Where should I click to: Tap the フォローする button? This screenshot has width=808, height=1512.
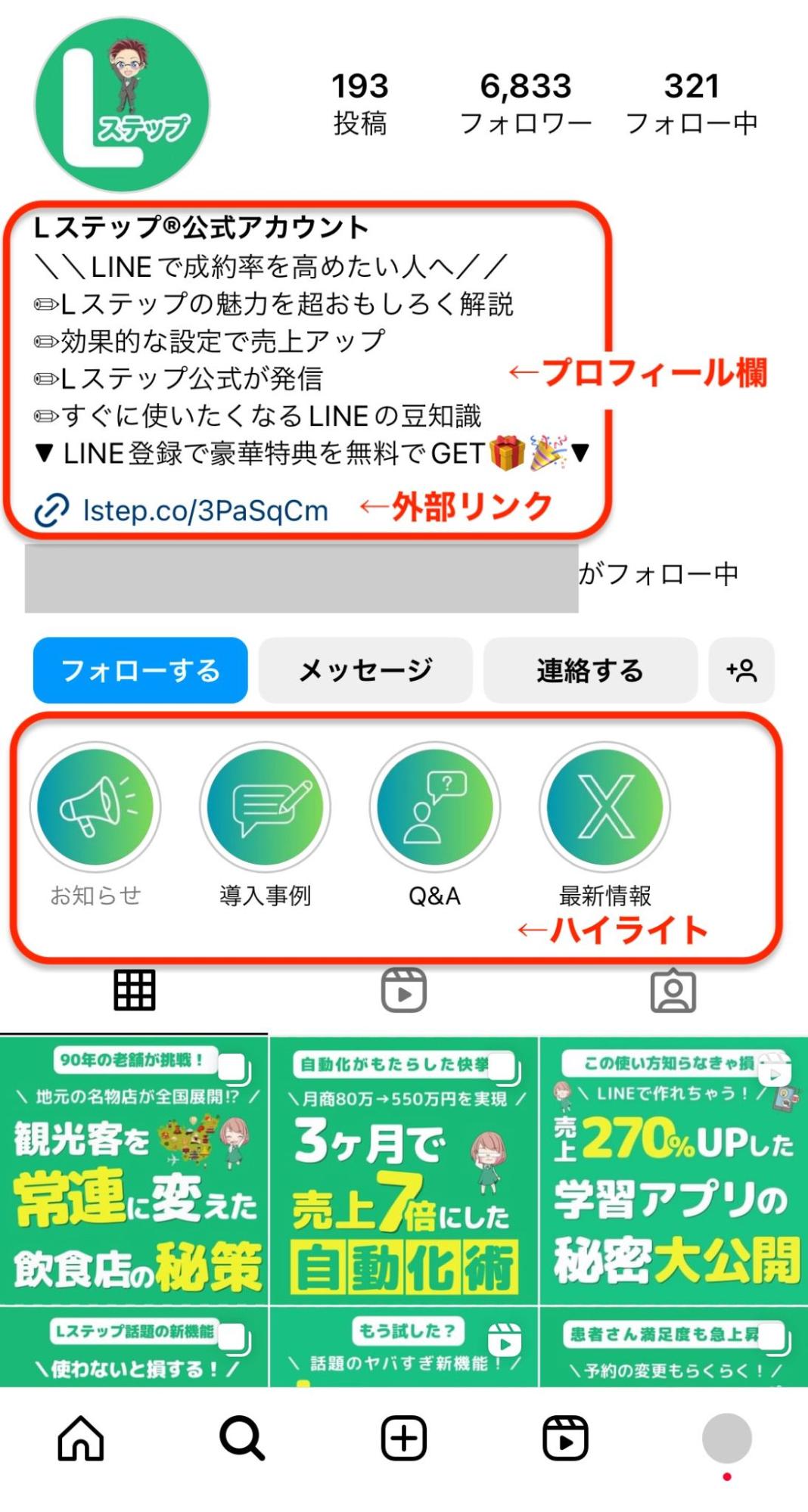(x=140, y=670)
